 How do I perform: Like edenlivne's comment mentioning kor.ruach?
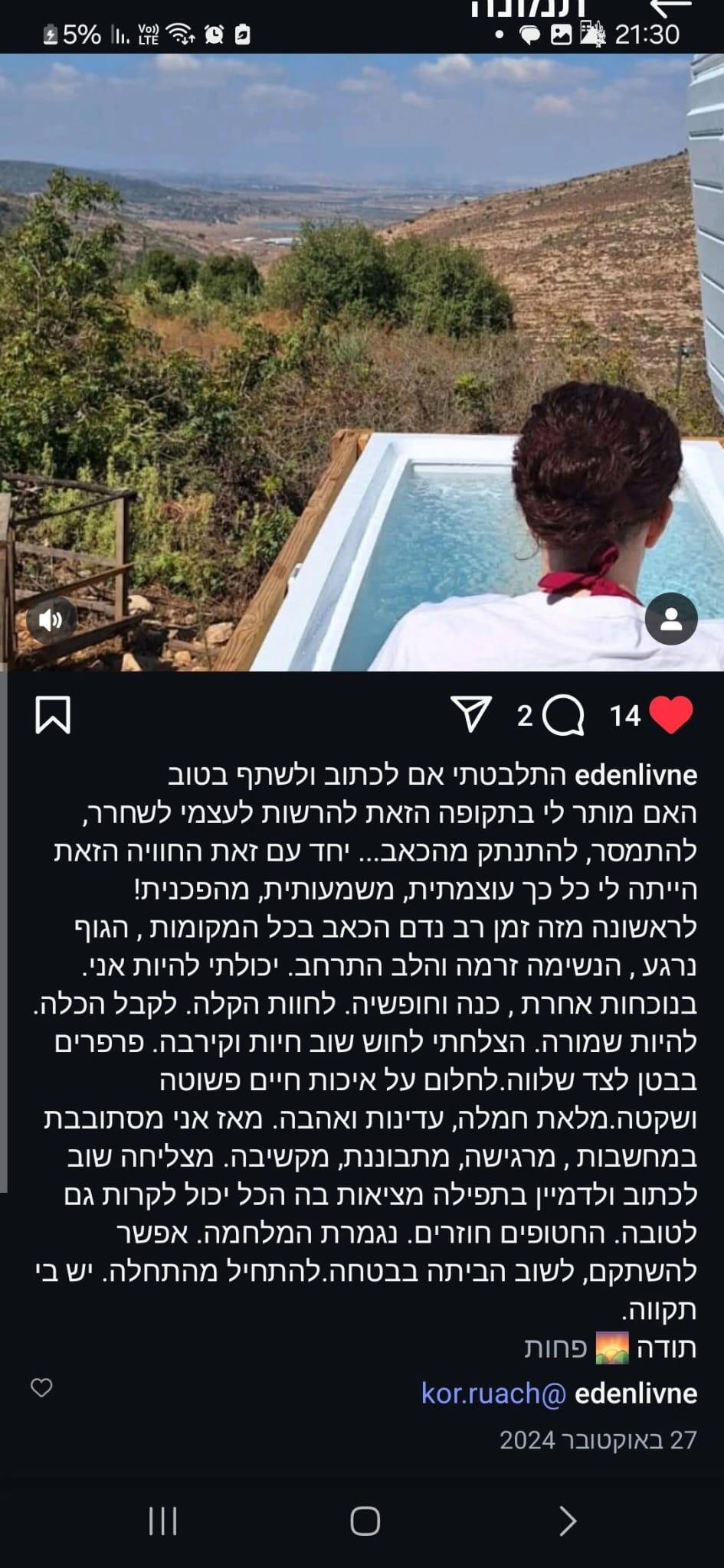pos(42,1387)
